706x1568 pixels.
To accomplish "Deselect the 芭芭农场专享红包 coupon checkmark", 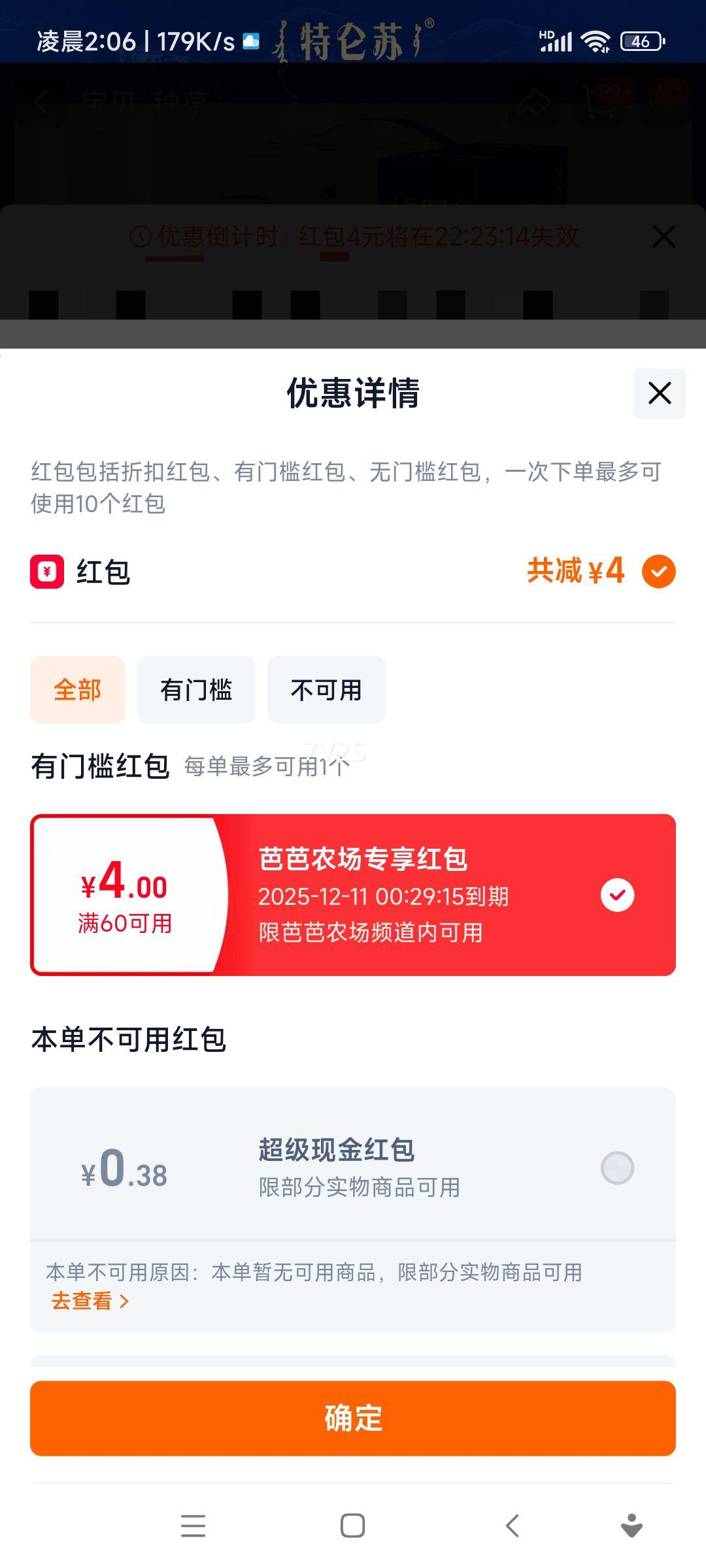I will [x=618, y=896].
